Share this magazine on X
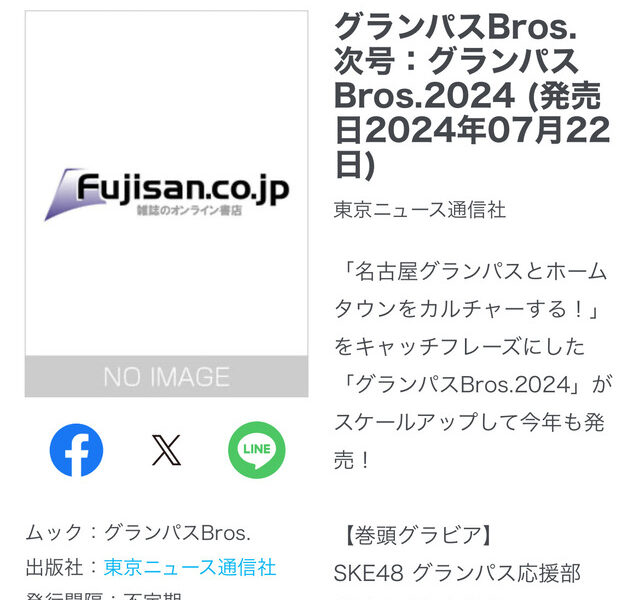 (166, 450)
